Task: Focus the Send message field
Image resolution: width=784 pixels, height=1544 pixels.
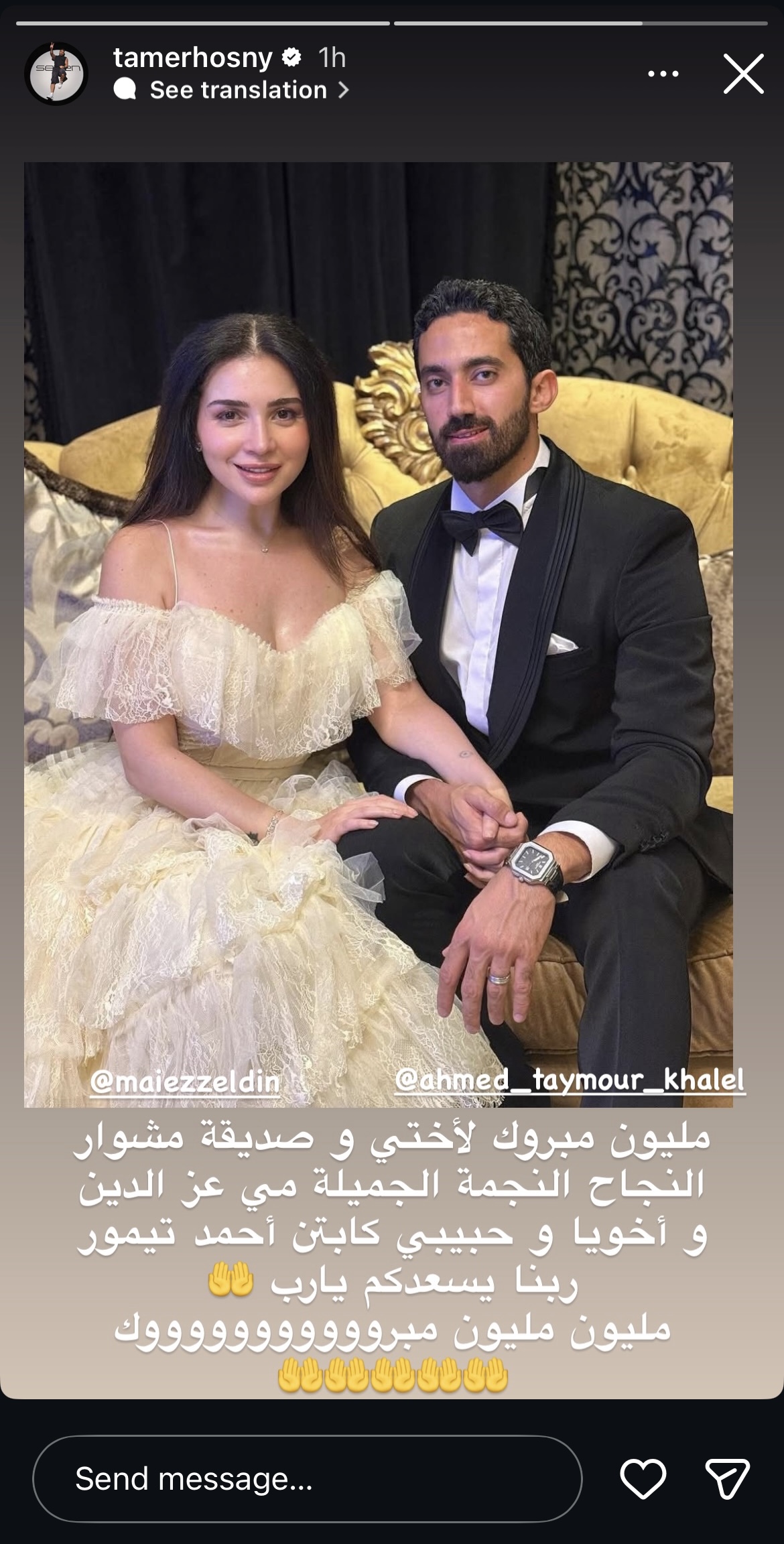Action: [x=307, y=1478]
